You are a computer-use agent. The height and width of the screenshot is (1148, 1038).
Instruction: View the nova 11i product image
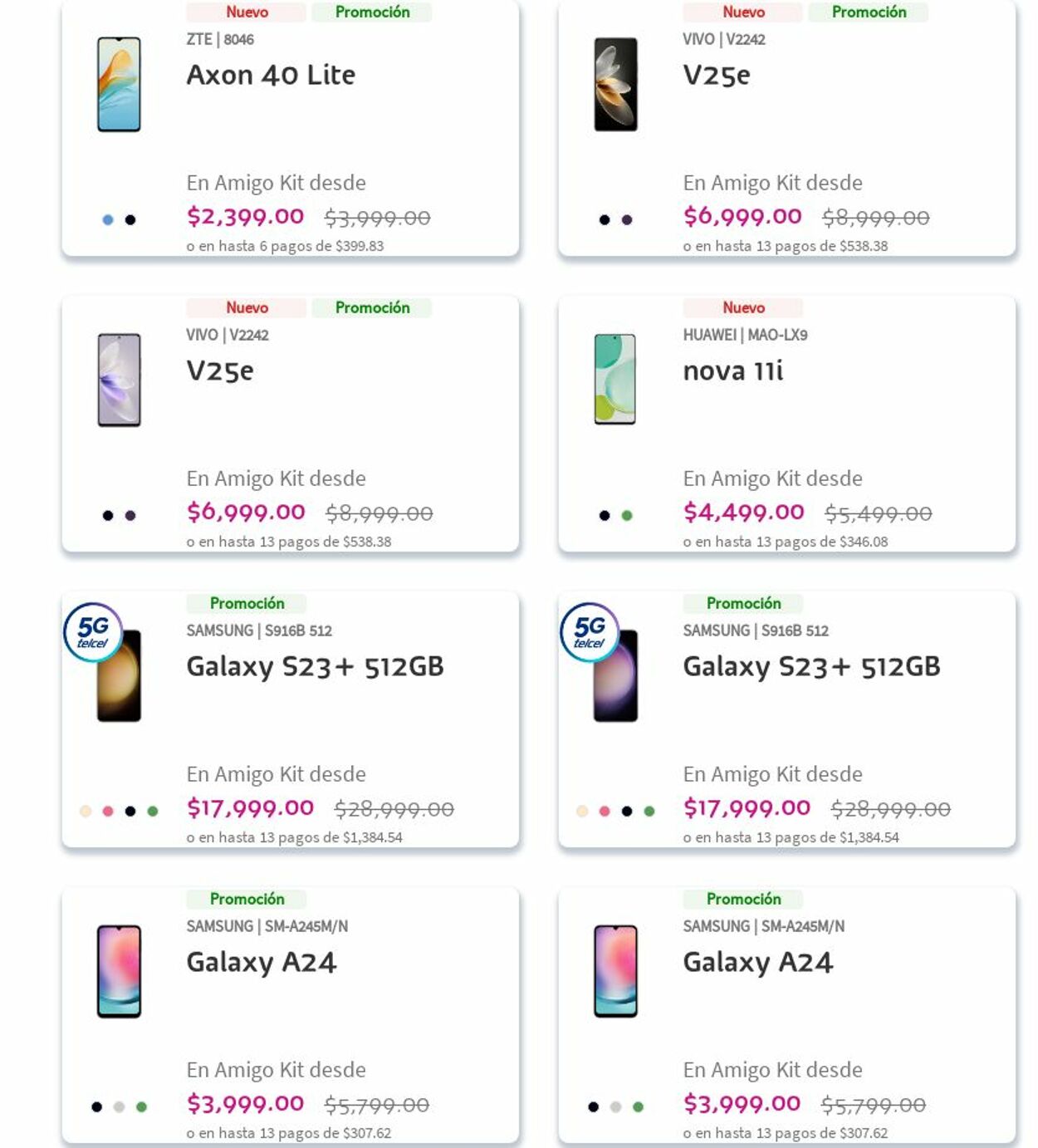pyautogui.click(x=614, y=379)
